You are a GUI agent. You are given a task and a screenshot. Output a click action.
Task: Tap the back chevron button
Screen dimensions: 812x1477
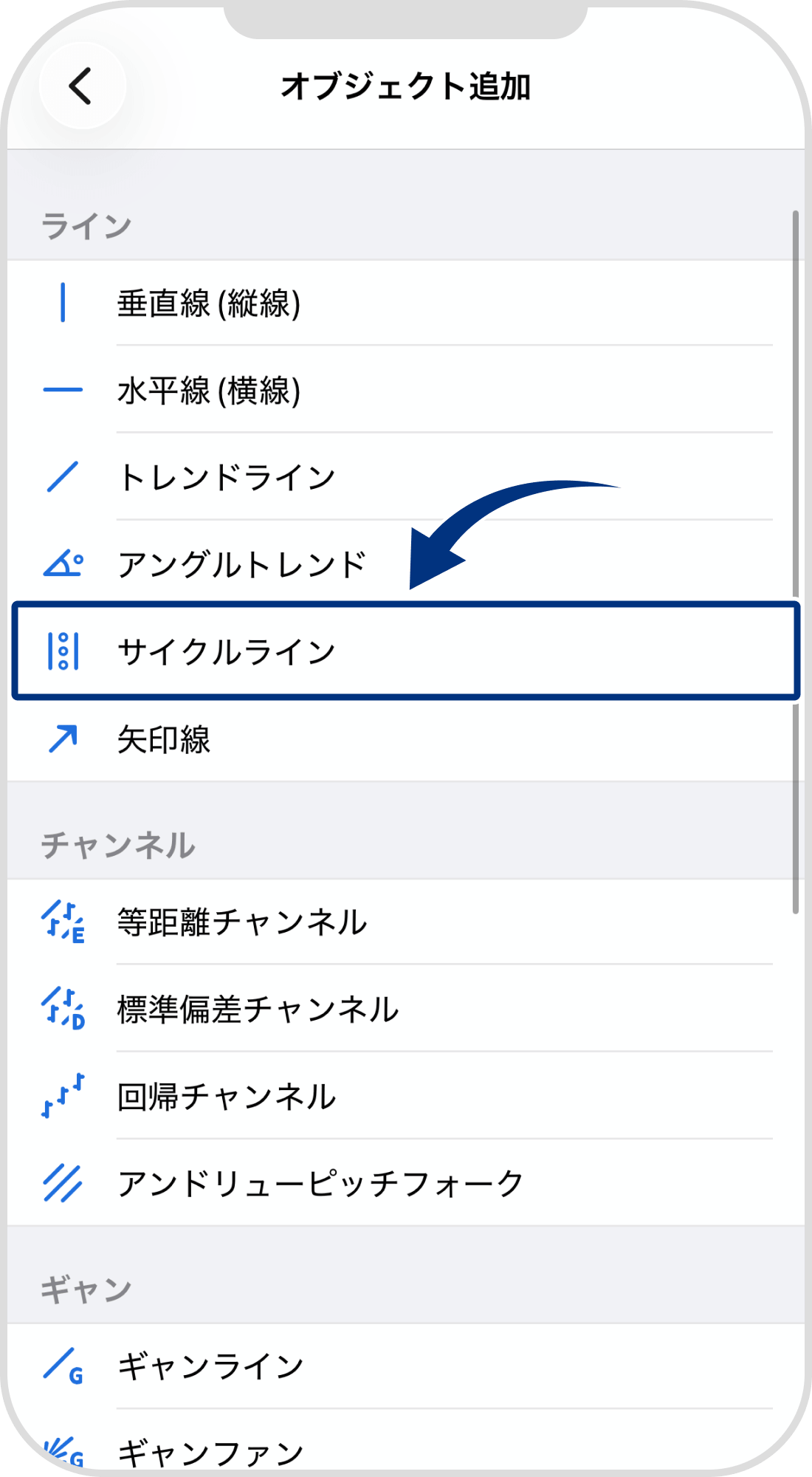tap(80, 85)
